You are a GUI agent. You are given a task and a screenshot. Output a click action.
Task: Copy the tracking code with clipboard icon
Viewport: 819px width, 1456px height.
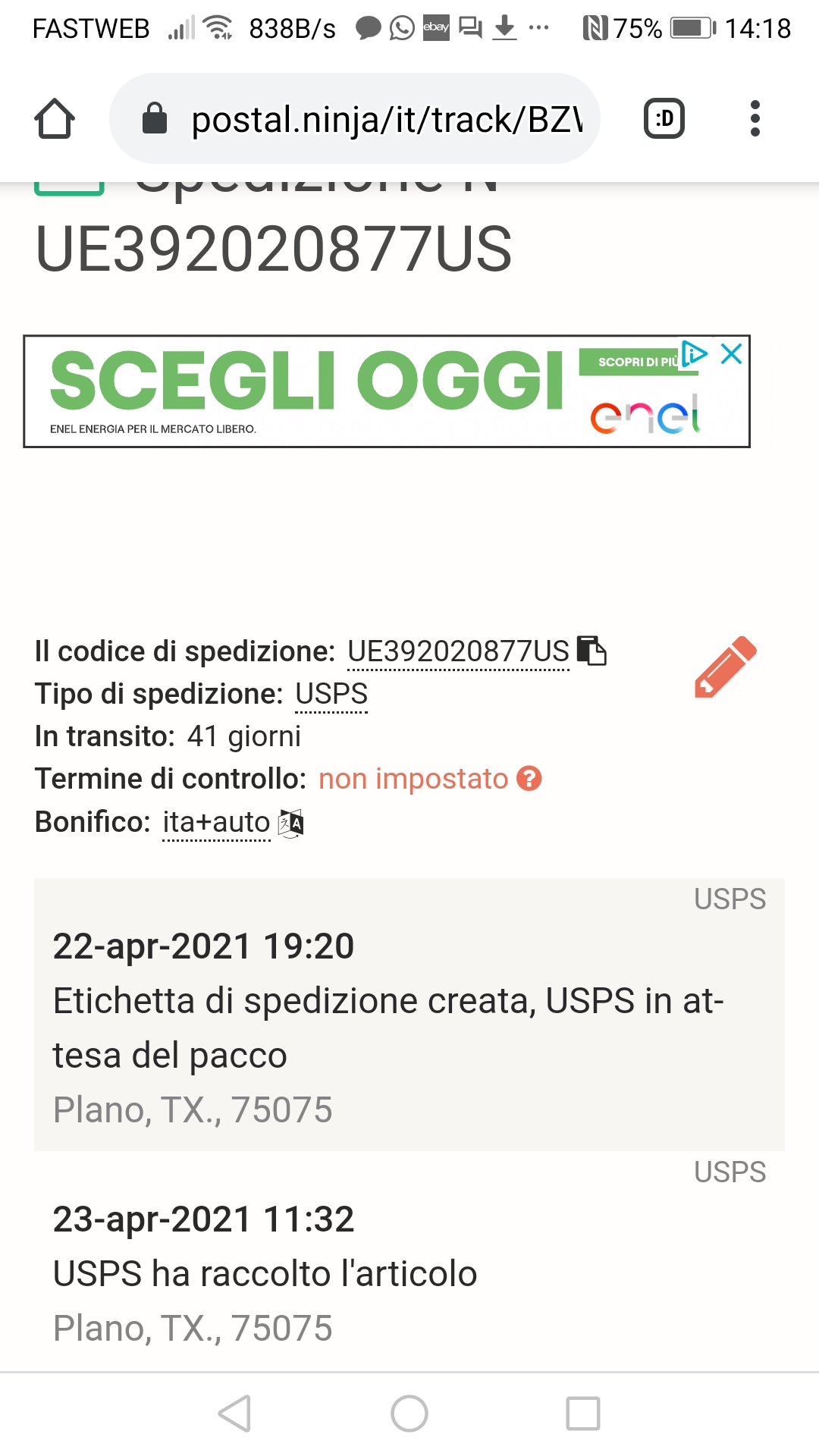pyautogui.click(x=591, y=651)
